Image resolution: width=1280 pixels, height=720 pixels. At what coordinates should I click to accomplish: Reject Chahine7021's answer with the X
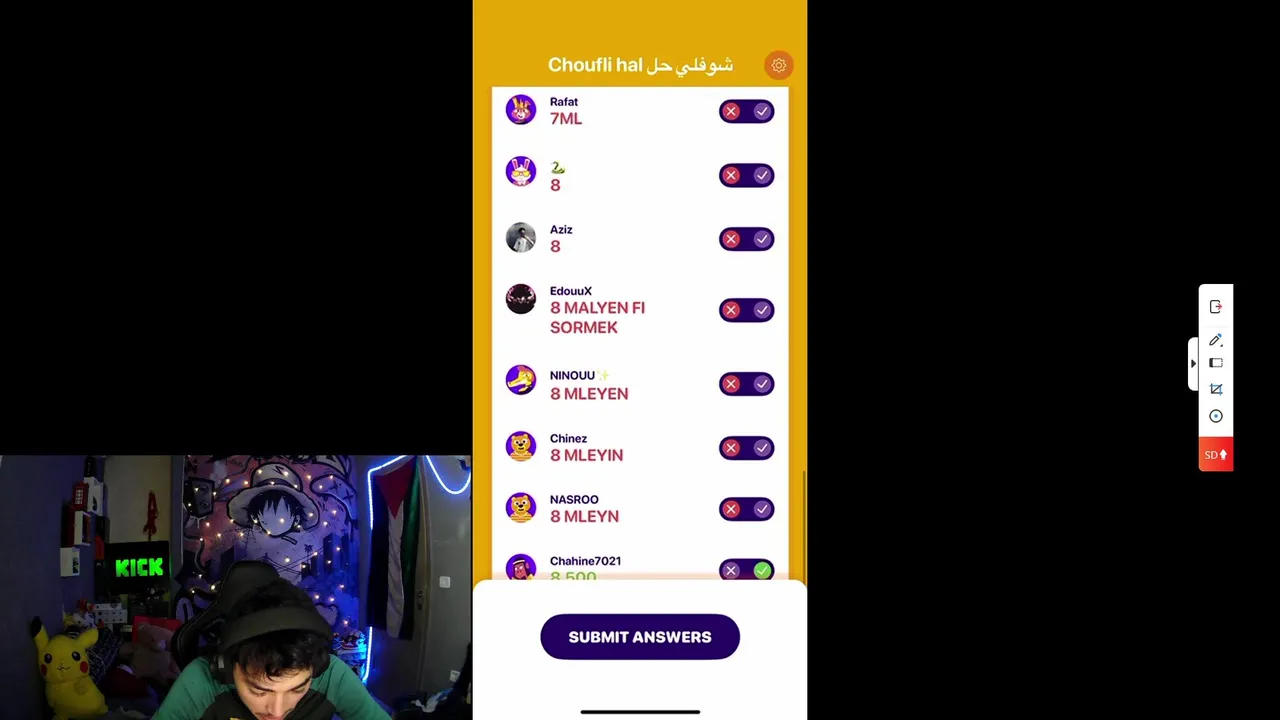(731, 571)
